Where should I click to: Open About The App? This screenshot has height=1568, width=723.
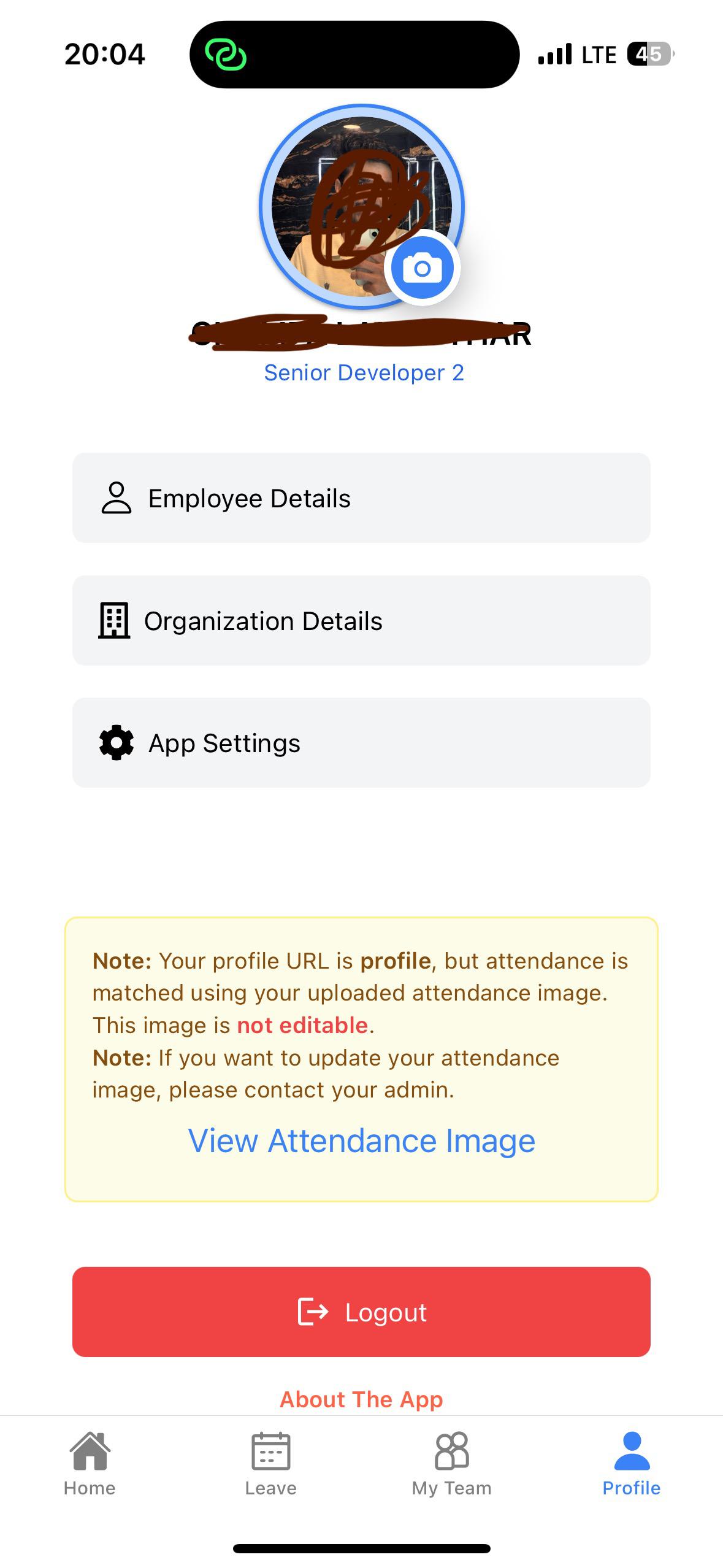point(361,1399)
